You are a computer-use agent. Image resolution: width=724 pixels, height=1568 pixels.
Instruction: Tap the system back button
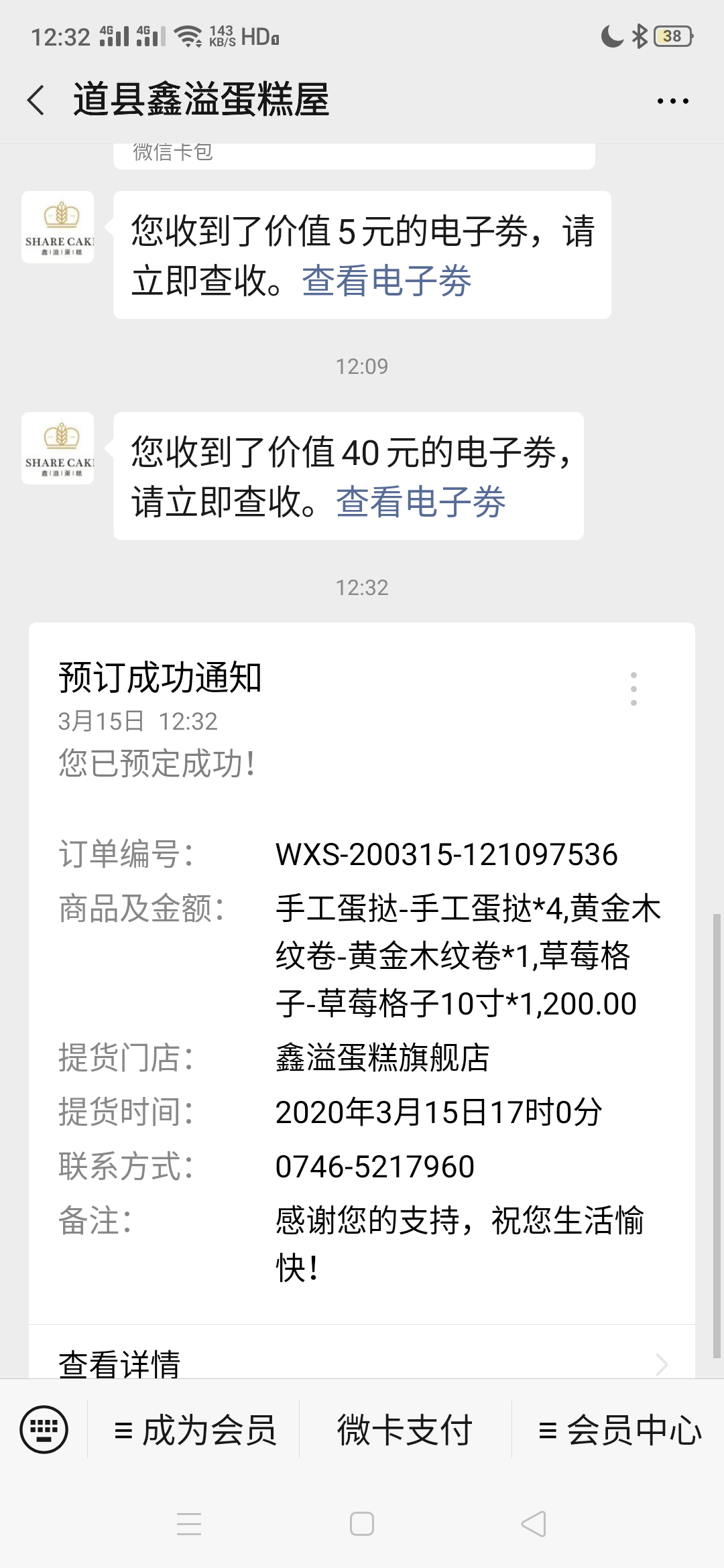coord(534,1524)
